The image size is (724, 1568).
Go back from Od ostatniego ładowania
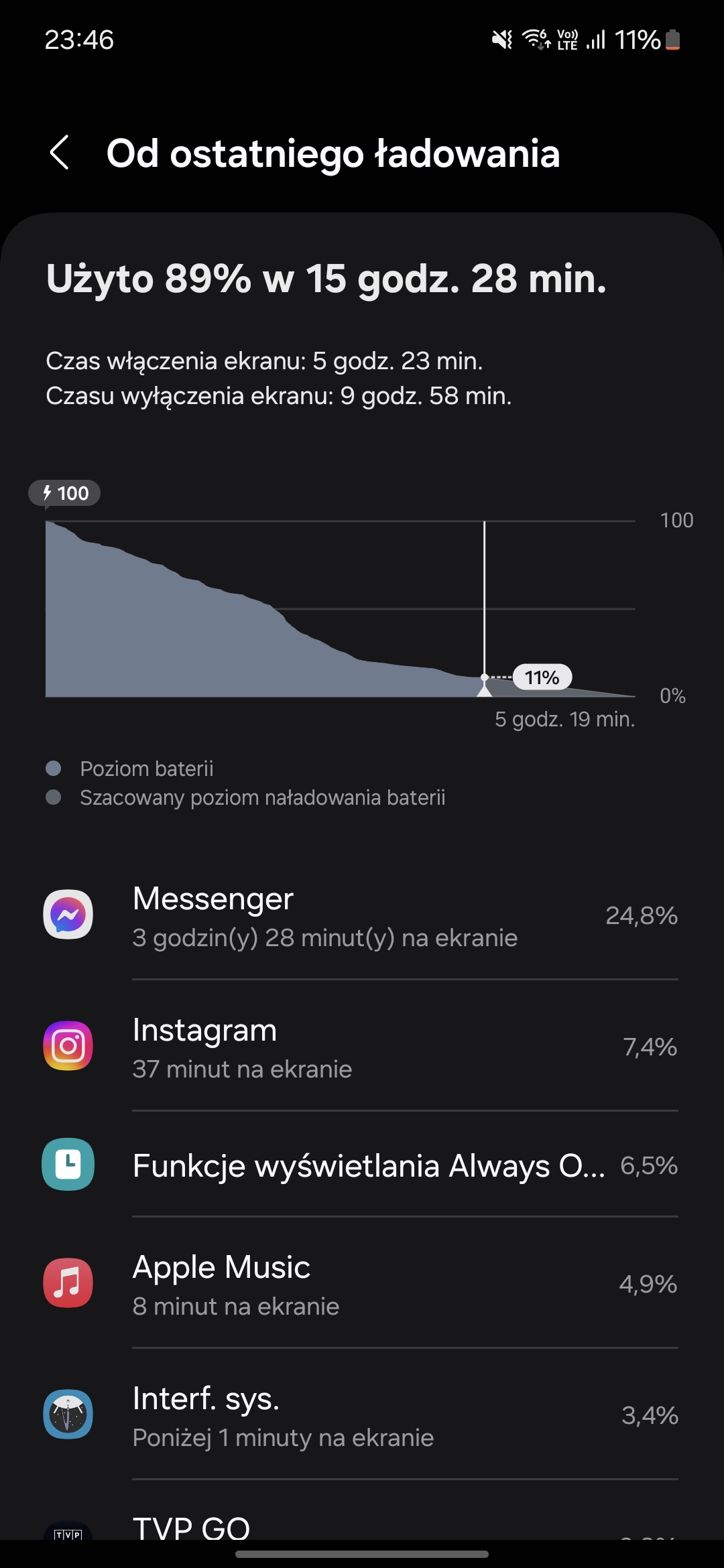[60, 153]
